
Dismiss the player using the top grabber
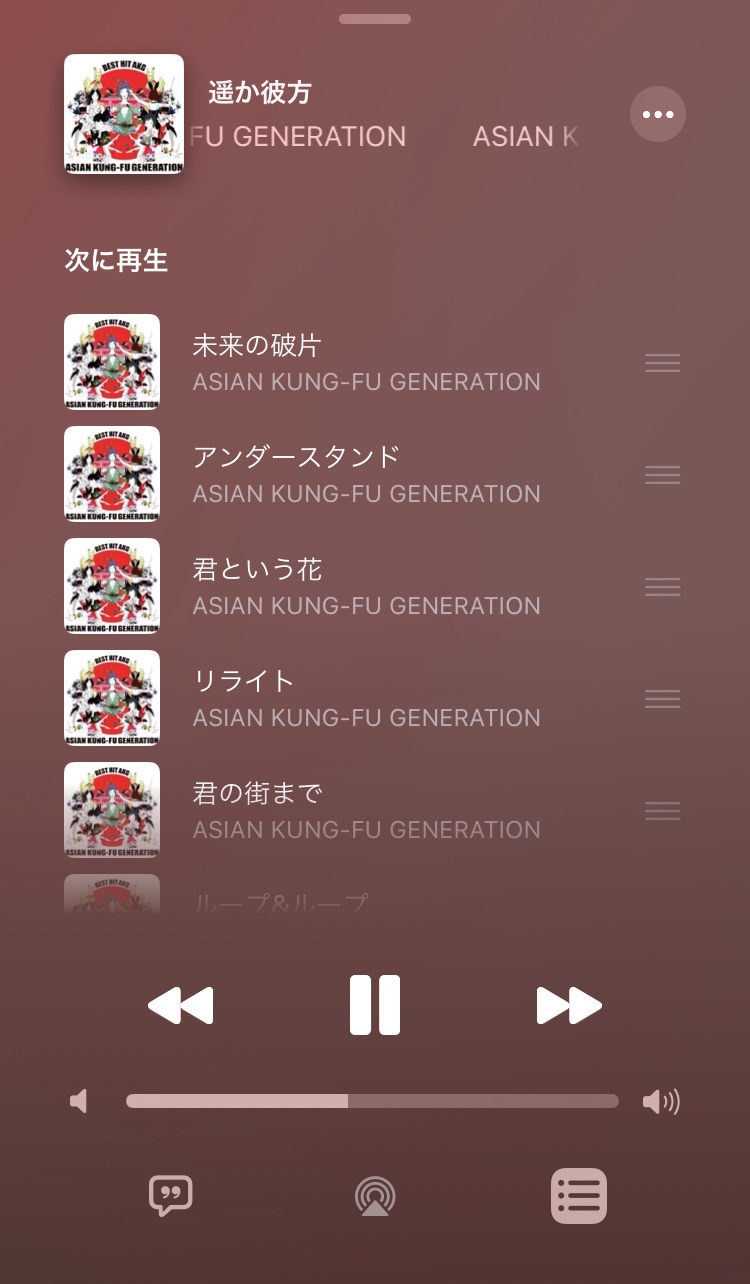pos(375,19)
